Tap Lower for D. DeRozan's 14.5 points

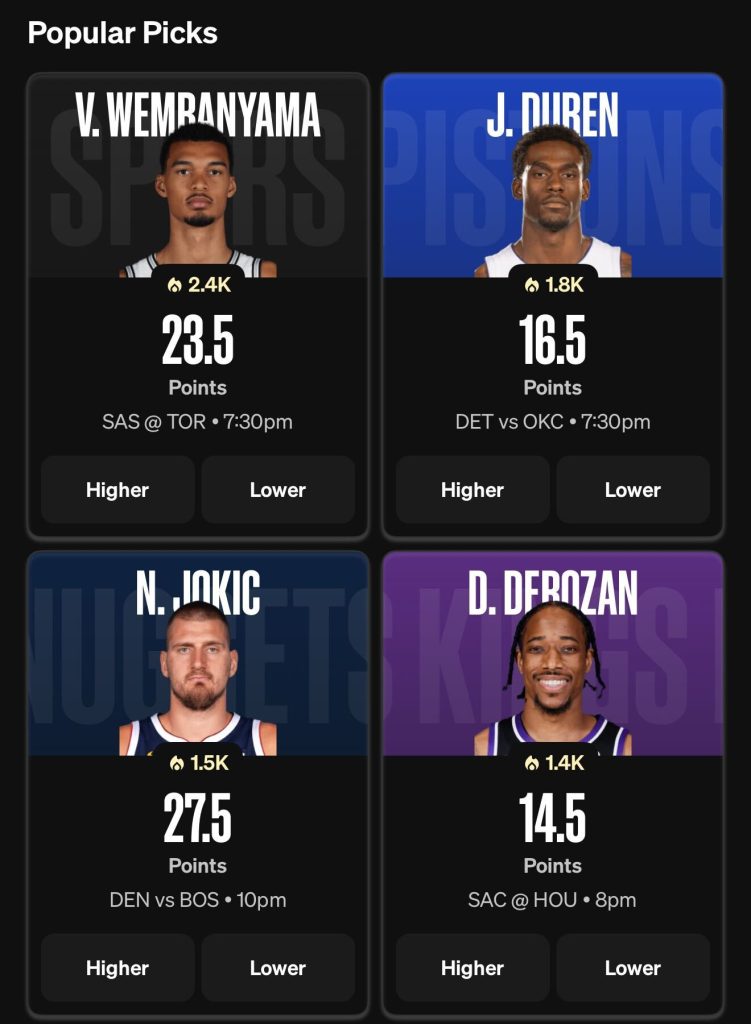click(633, 968)
